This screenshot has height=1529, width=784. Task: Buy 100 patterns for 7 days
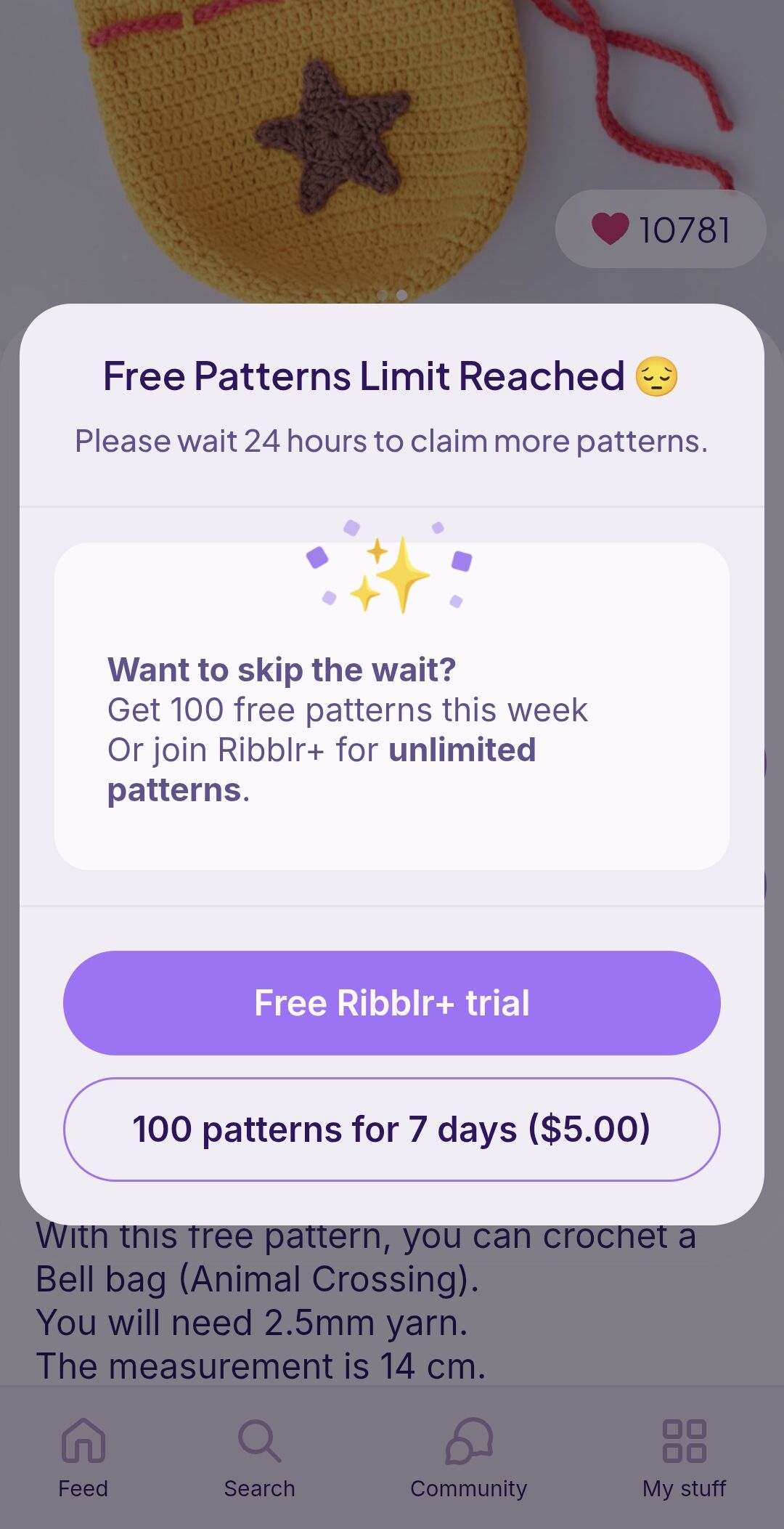(391, 1129)
